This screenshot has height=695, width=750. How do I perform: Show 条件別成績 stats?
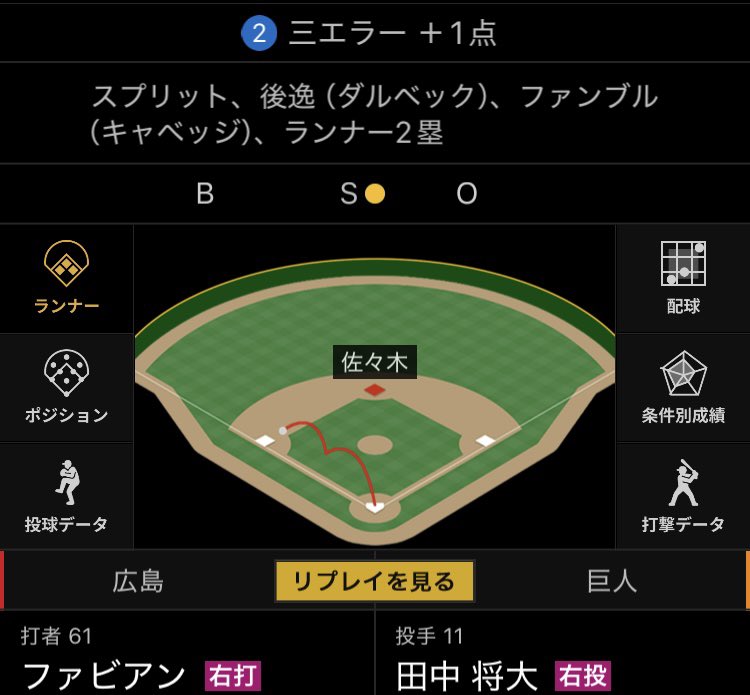click(x=683, y=387)
